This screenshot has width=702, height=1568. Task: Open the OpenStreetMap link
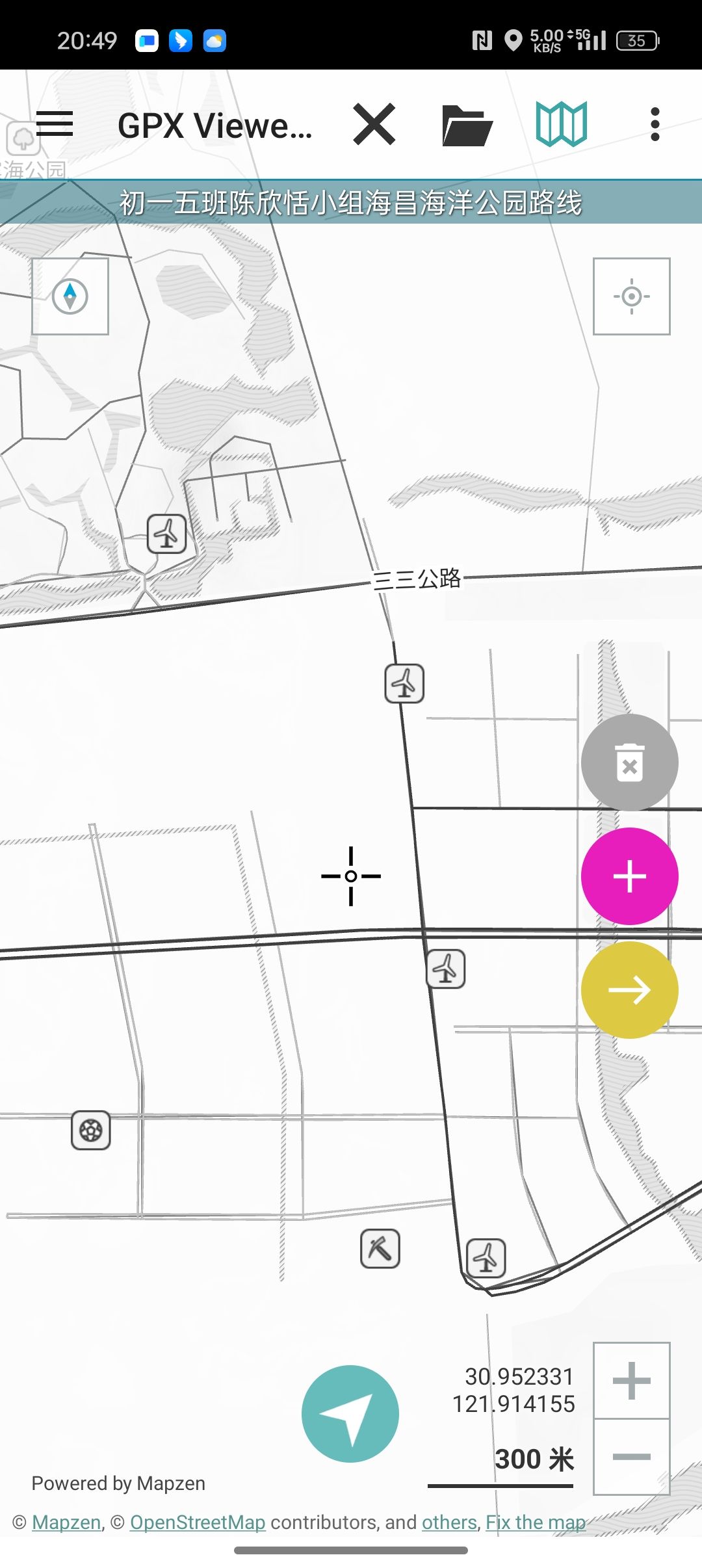pos(198,1522)
